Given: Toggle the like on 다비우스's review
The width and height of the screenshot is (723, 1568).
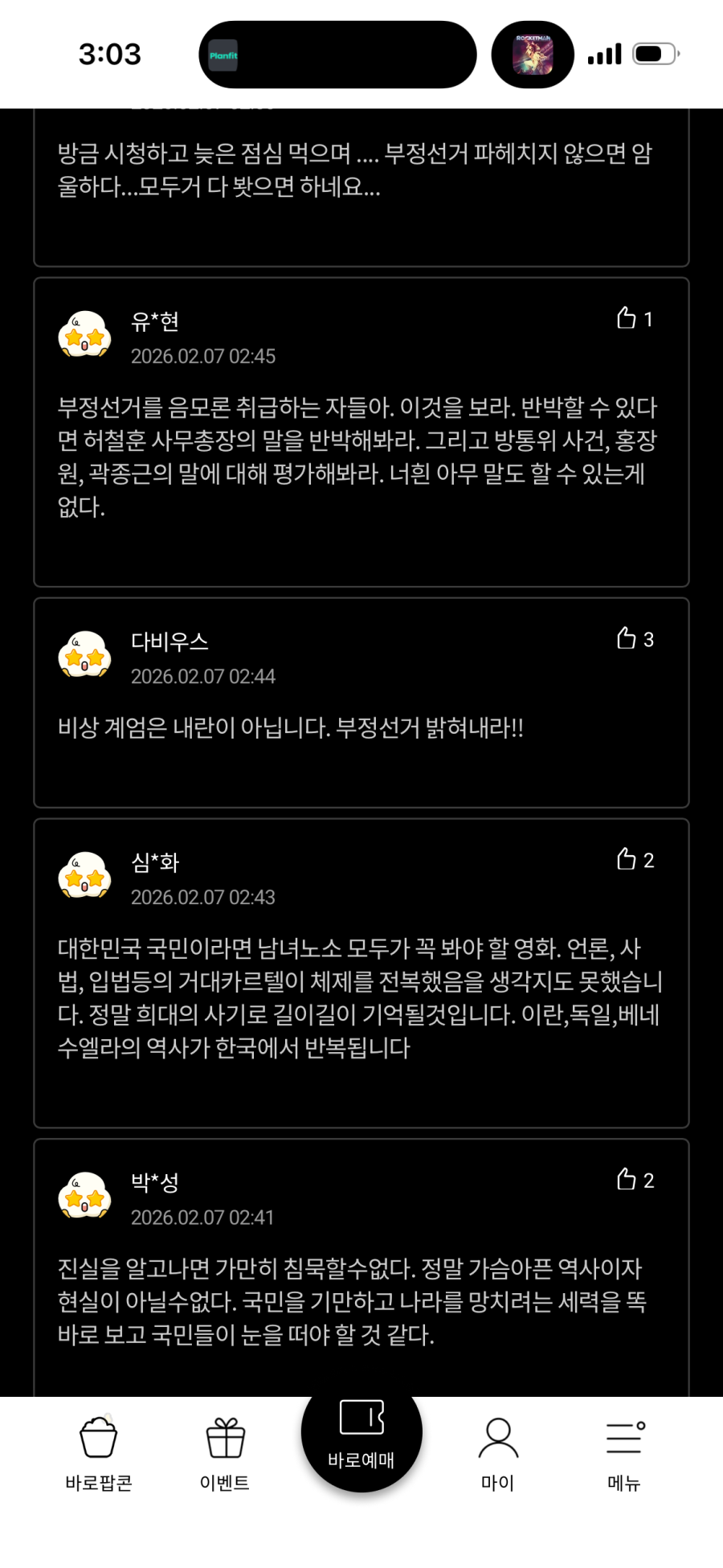Looking at the screenshot, I should pyautogui.click(x=627, y=639).
